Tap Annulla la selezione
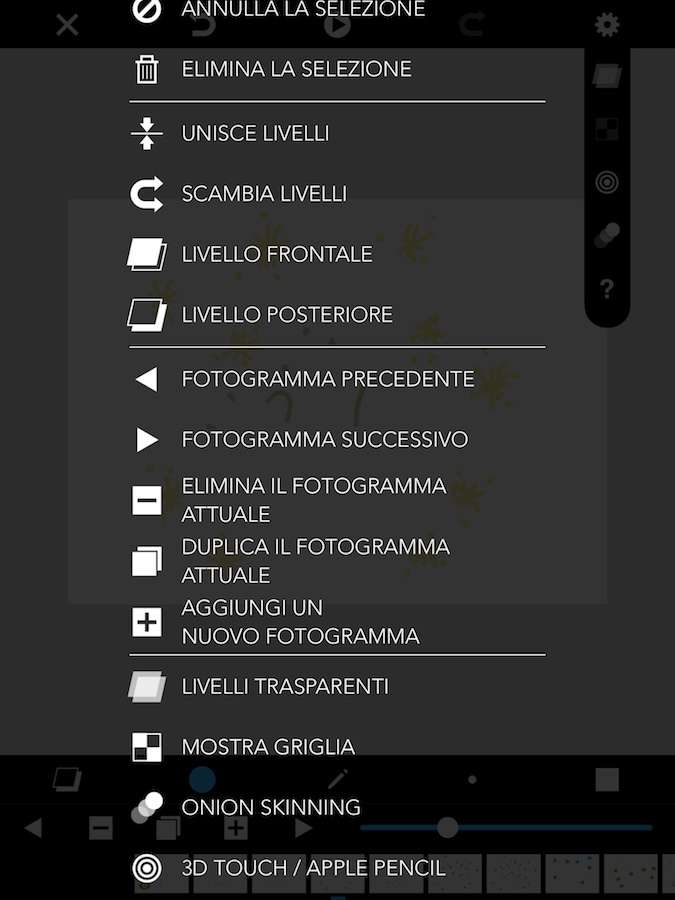This screenshot has width=675, height=900. [303, 10]
